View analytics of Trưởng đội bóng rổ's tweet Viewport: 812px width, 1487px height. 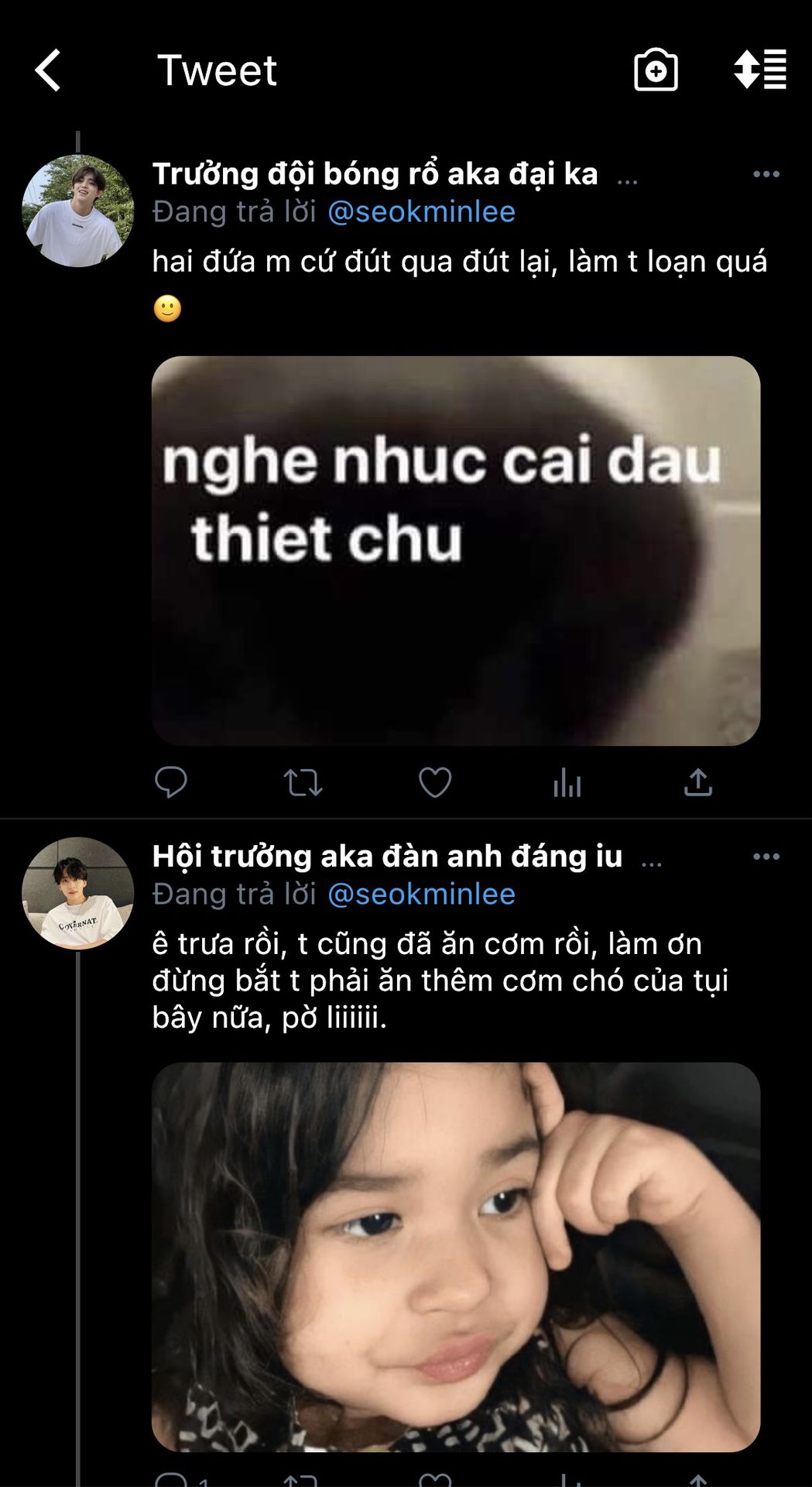[567, 783]
